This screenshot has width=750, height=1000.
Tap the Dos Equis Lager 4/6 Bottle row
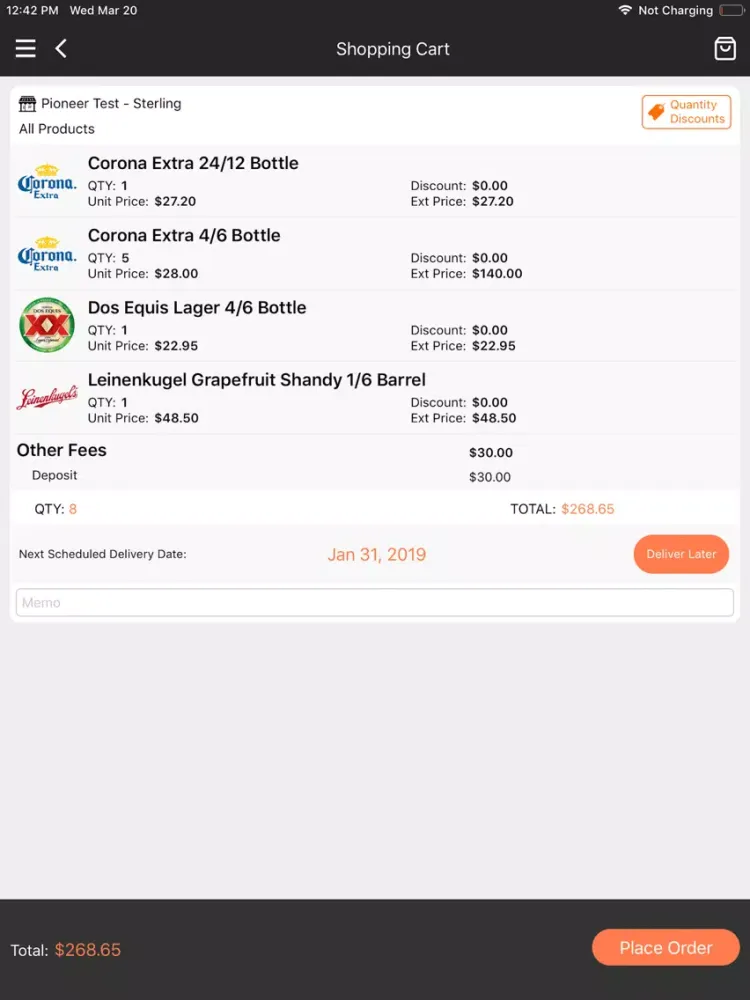click(197, 308)
